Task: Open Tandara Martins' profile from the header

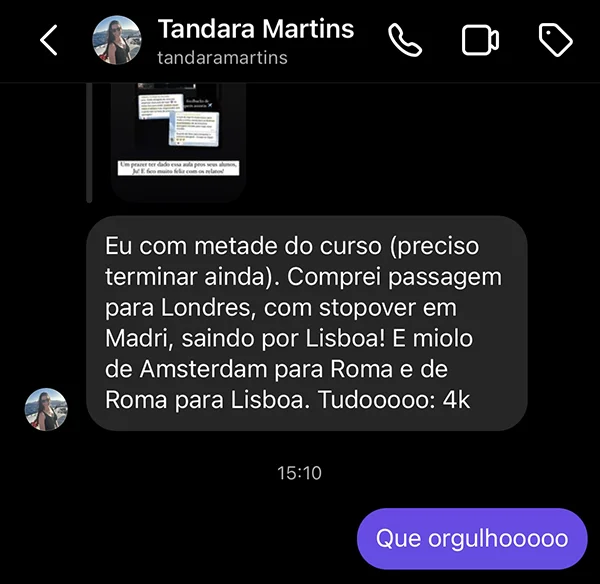Action: [255, 40]
